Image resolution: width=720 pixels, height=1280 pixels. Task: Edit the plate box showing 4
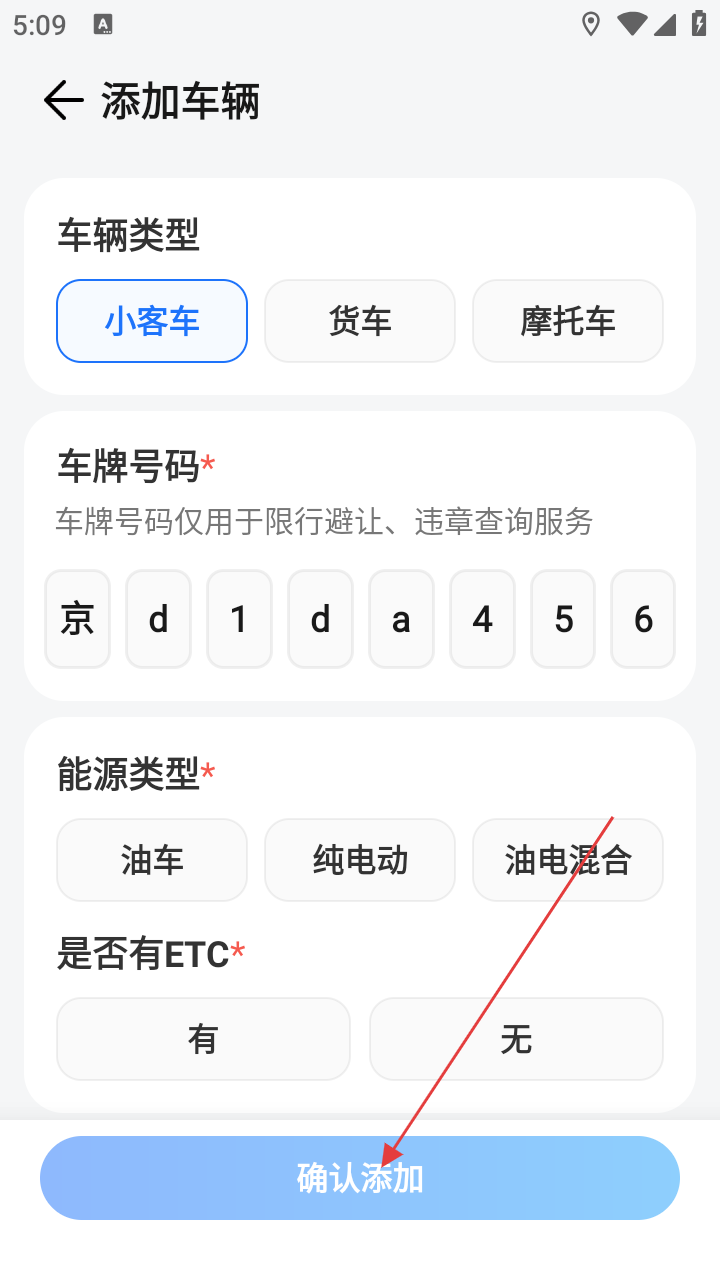[482, 619]
